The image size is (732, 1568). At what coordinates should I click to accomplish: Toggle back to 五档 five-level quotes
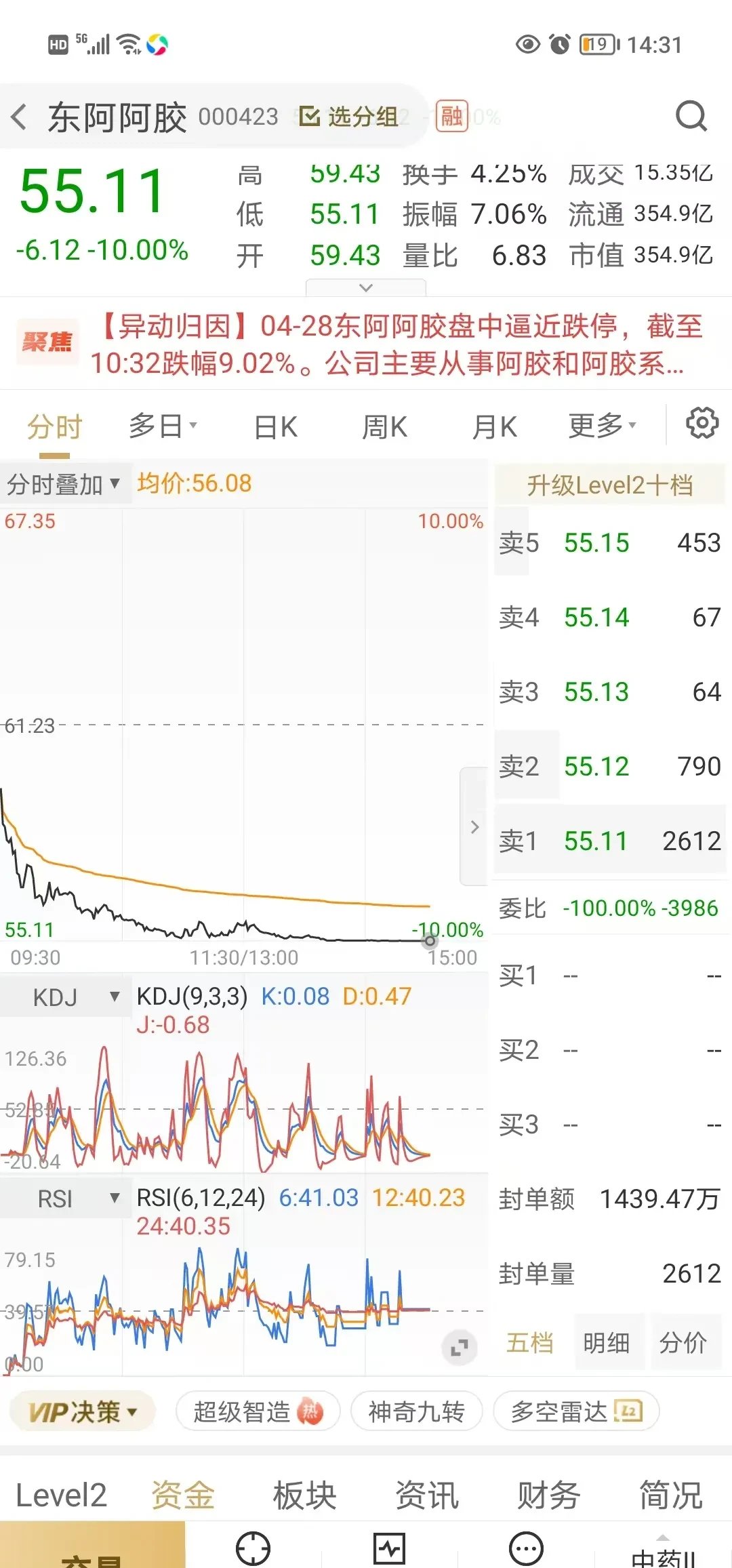(530, 1343)
